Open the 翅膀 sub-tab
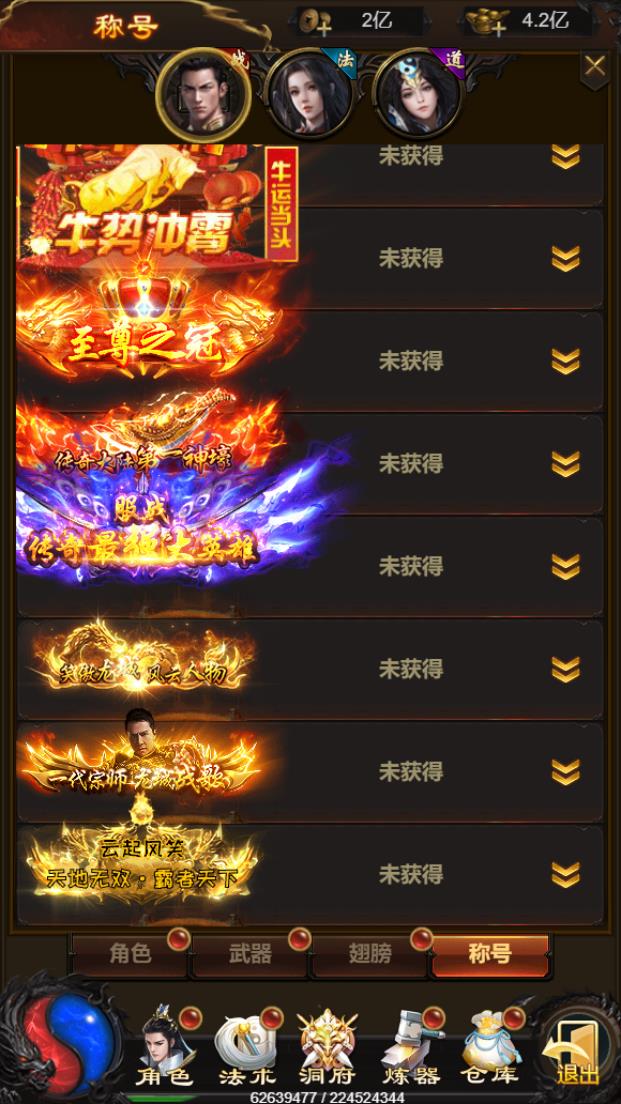Viewport: 621px width, 1104px height. pyautogui.click(x=370, y=955)
